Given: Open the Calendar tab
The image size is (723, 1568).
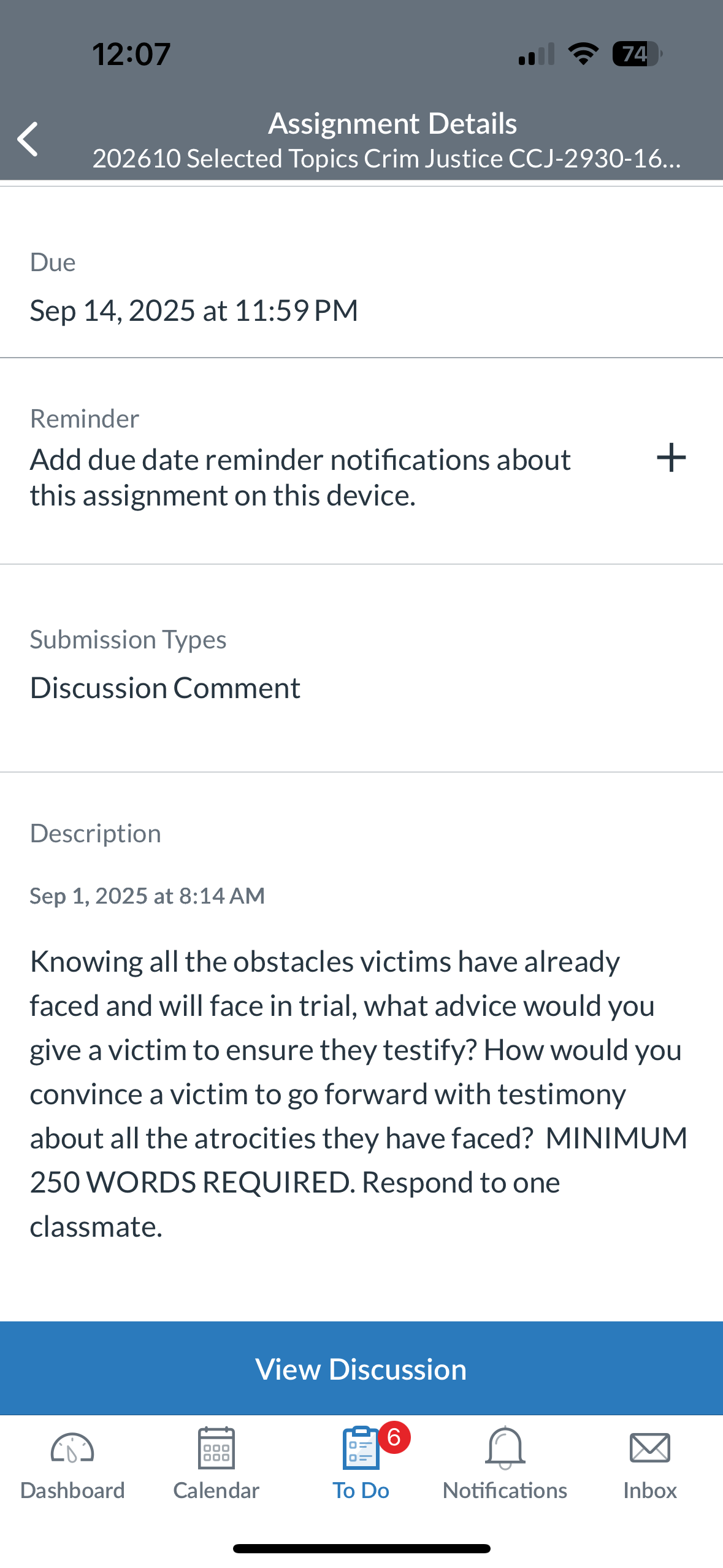Looking at the screenshot, I should 216,1464.
